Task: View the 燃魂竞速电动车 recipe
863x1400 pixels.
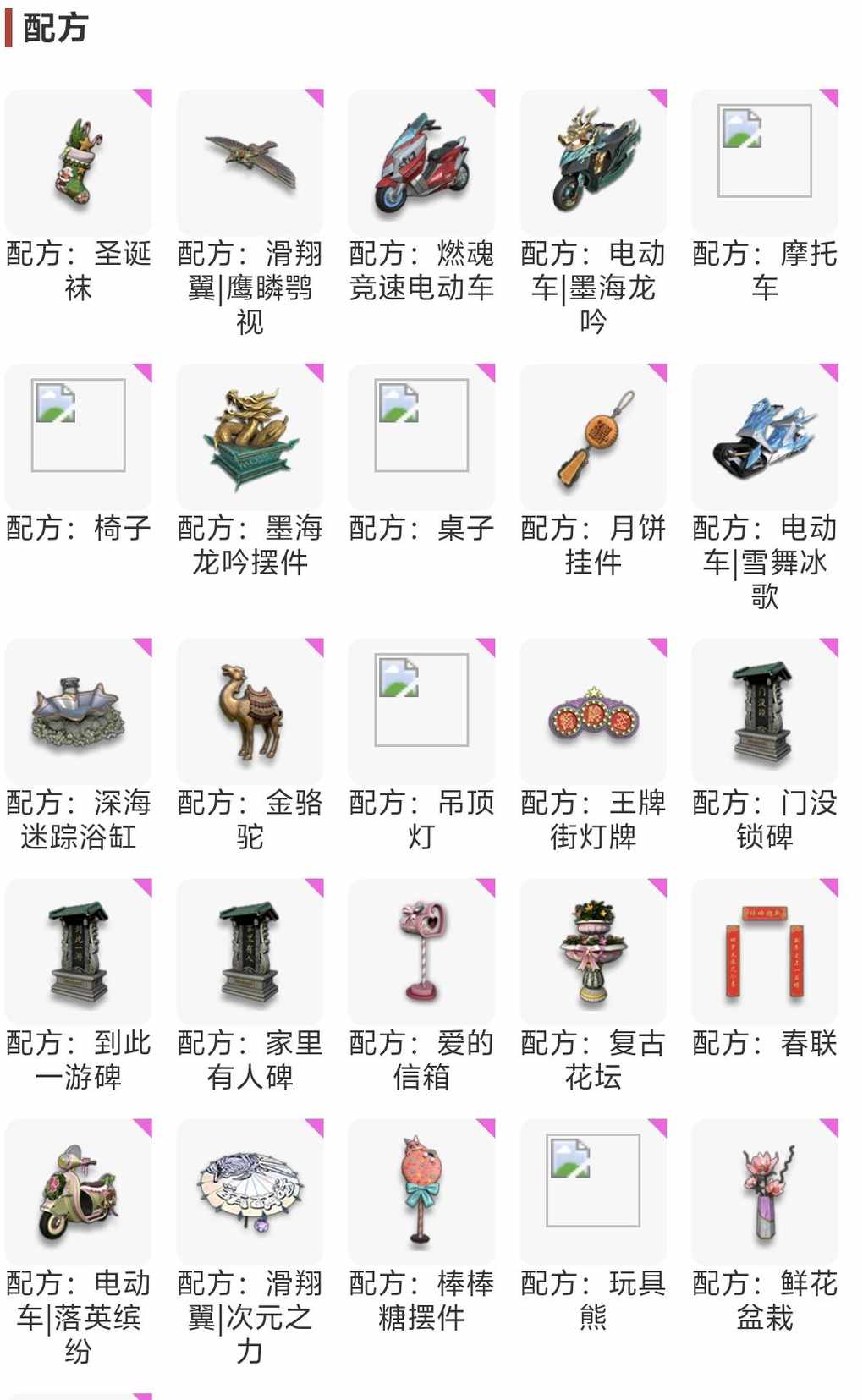Action: pyautogui.click(x=421, y=162)
